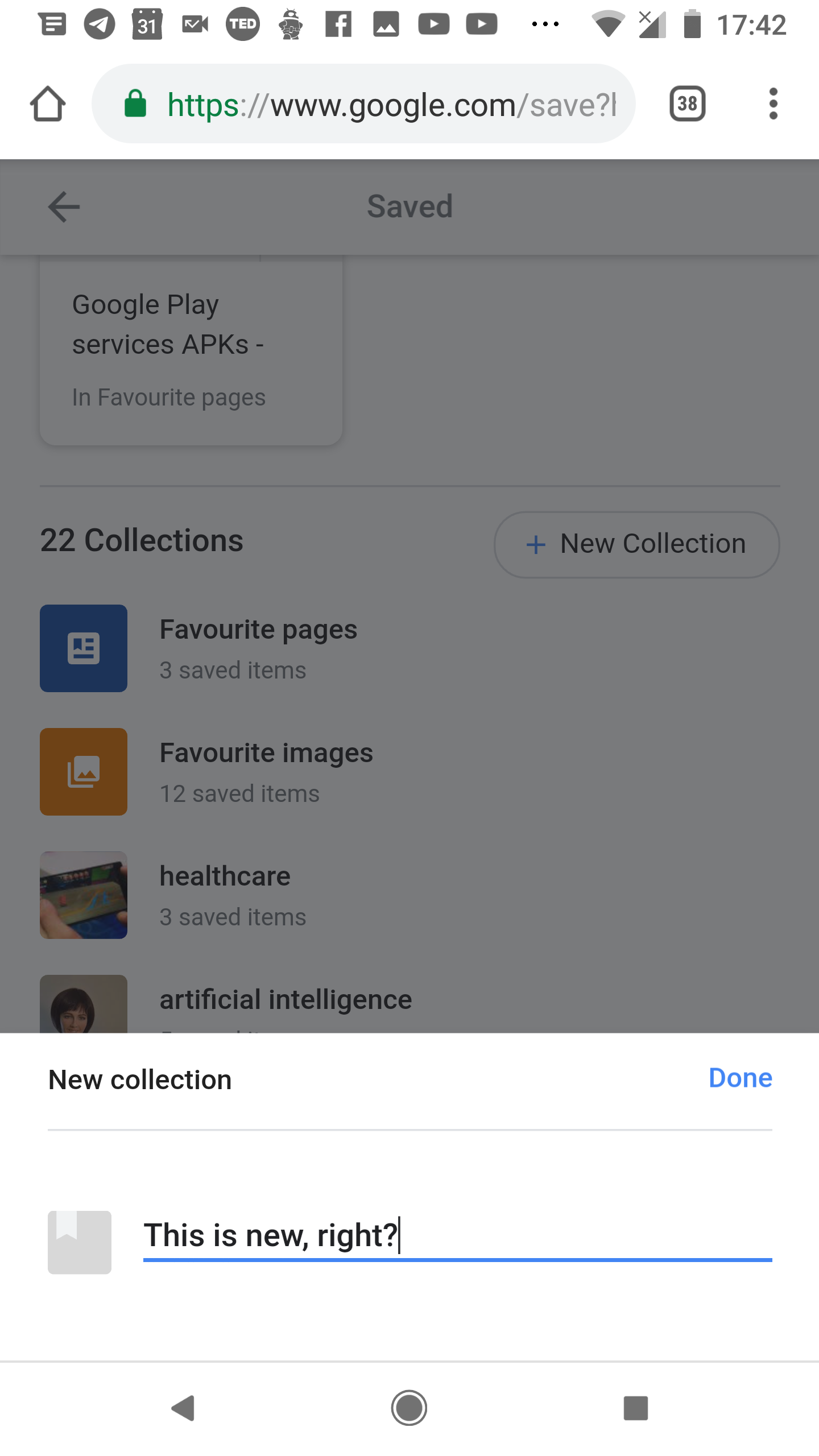Open the Favourite pages collection
Image resolution: width=819 pixels, height=1456 pixels.
[x=258, y=648]
